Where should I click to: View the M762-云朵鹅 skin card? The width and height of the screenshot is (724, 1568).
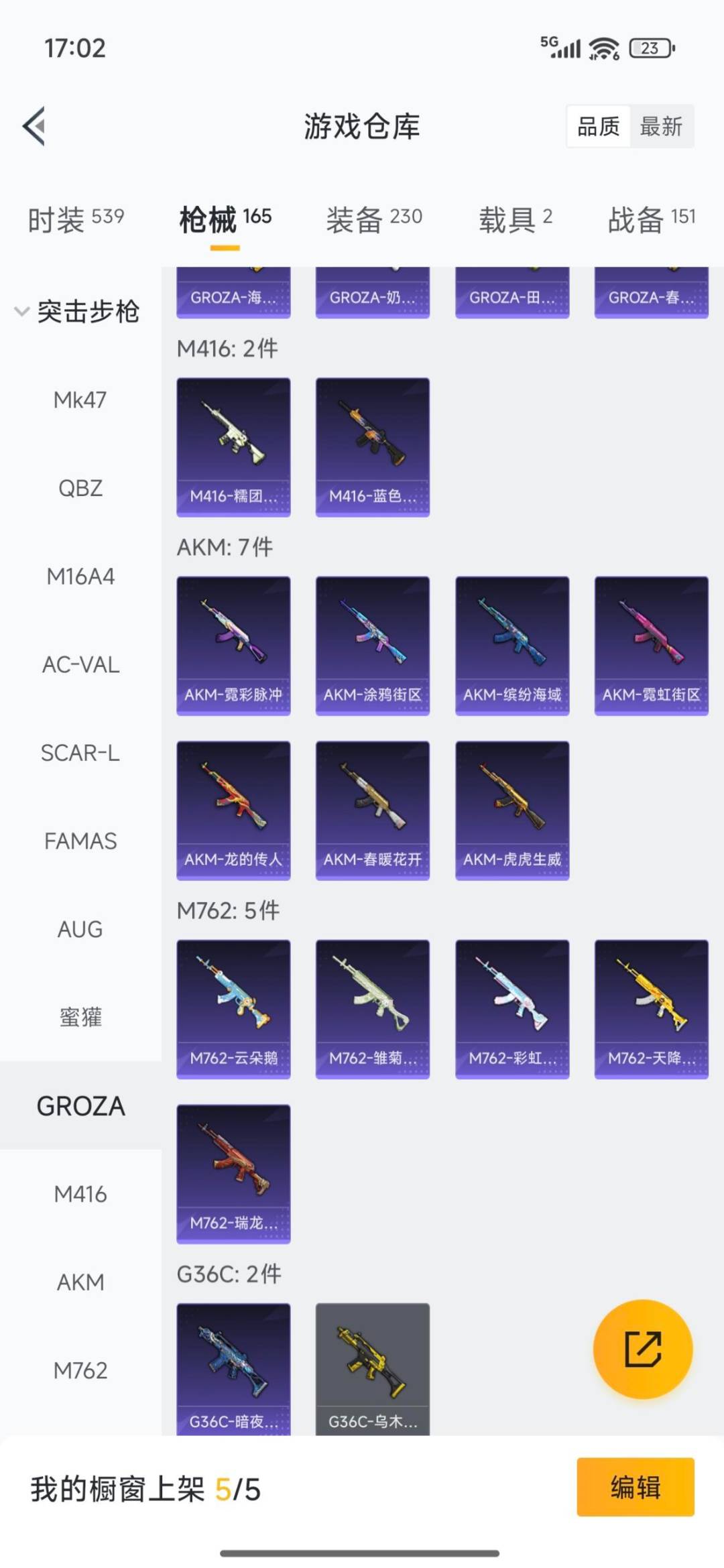pyautogui.click(x=233, y=1009)
